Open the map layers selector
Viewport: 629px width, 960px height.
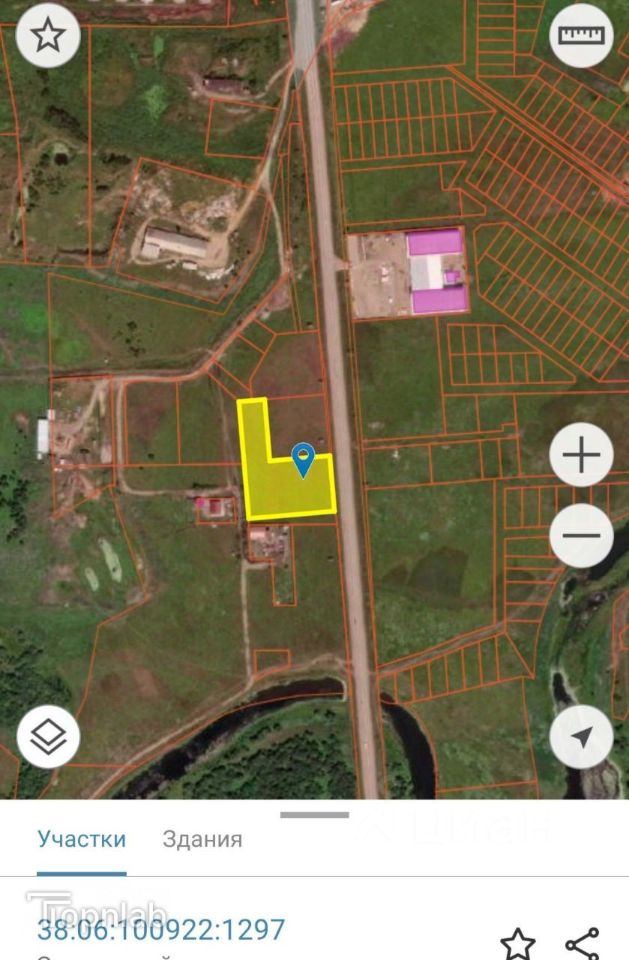pyautogui.click(x=48, y=738)
